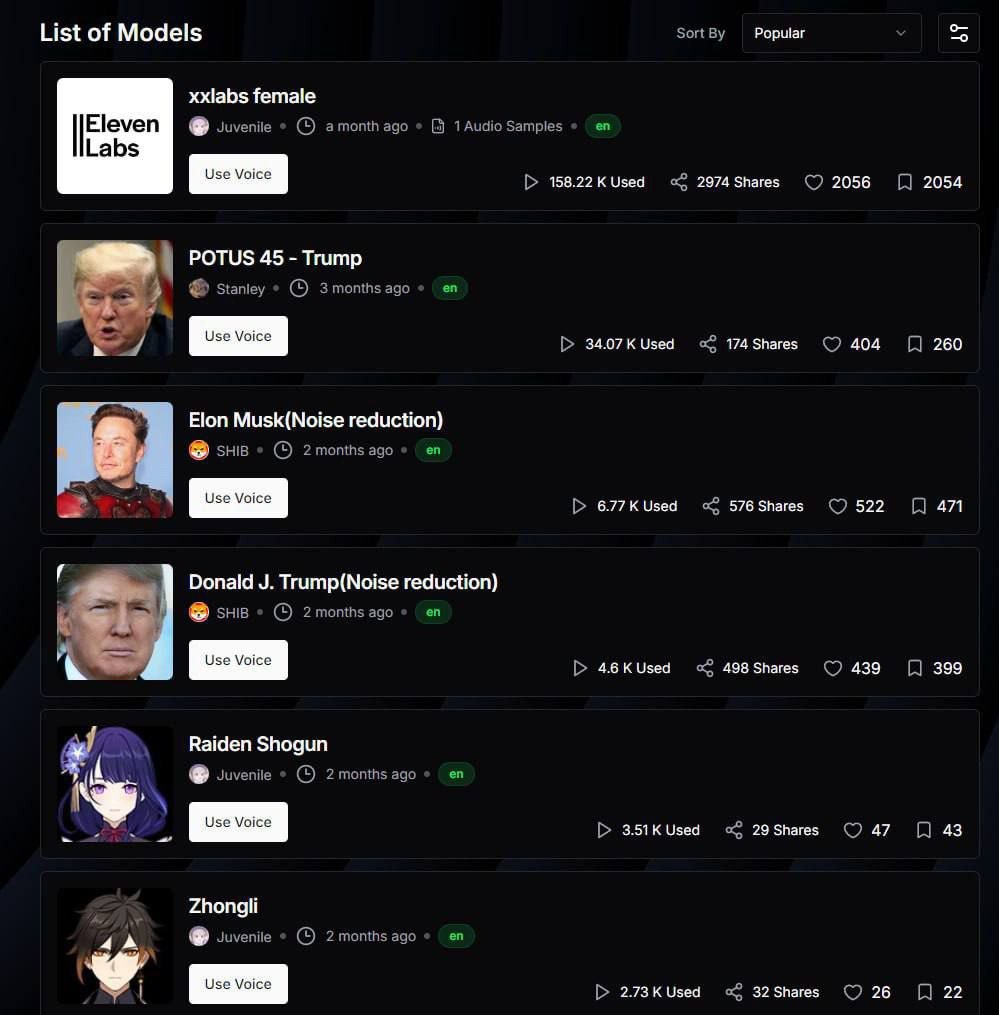Bookmark the xxlabs female model
The width and height of the screenshot is (999, 1015).
905,182
